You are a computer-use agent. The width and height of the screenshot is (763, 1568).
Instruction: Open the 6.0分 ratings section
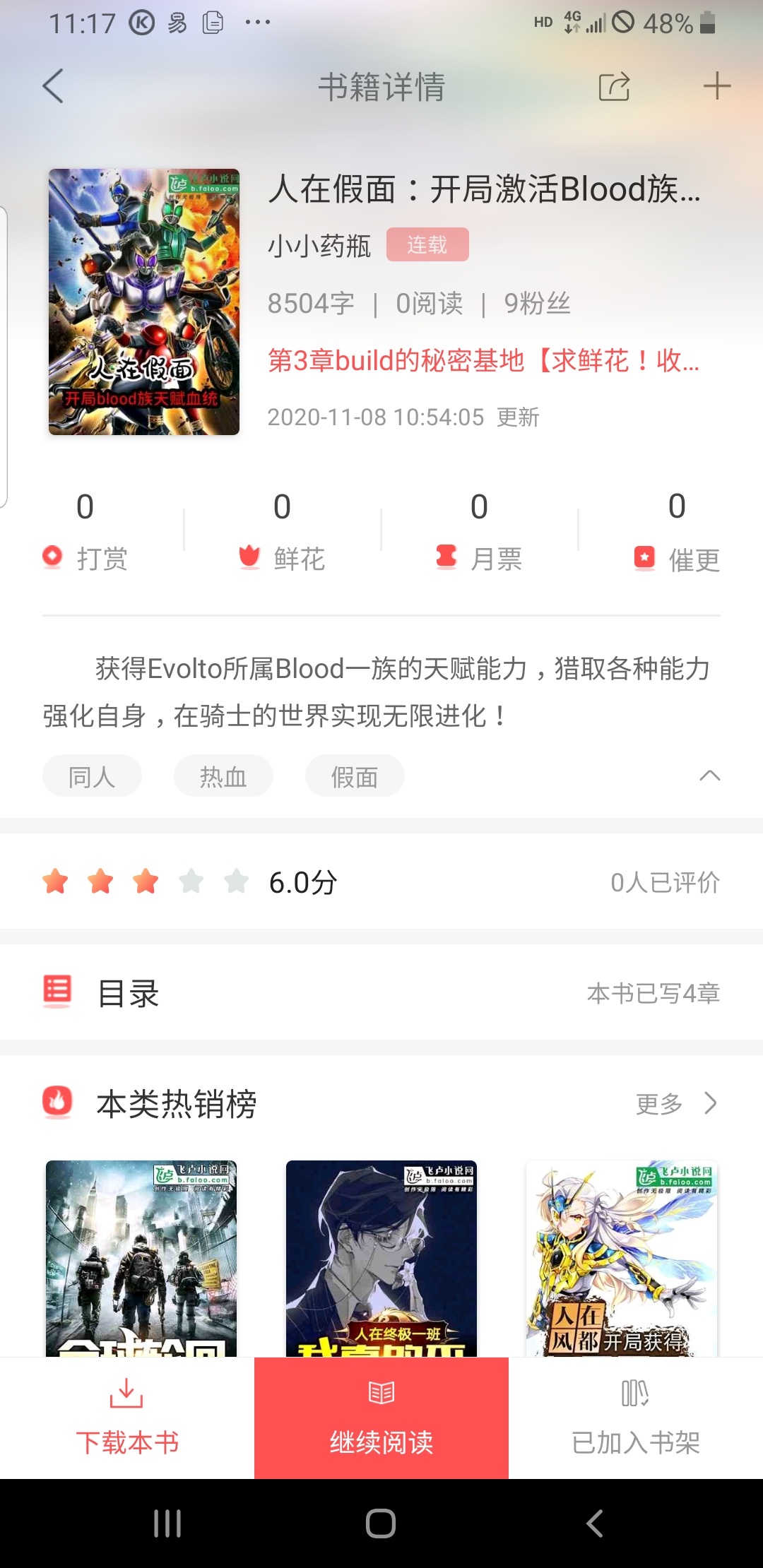[x=381, y=882]
